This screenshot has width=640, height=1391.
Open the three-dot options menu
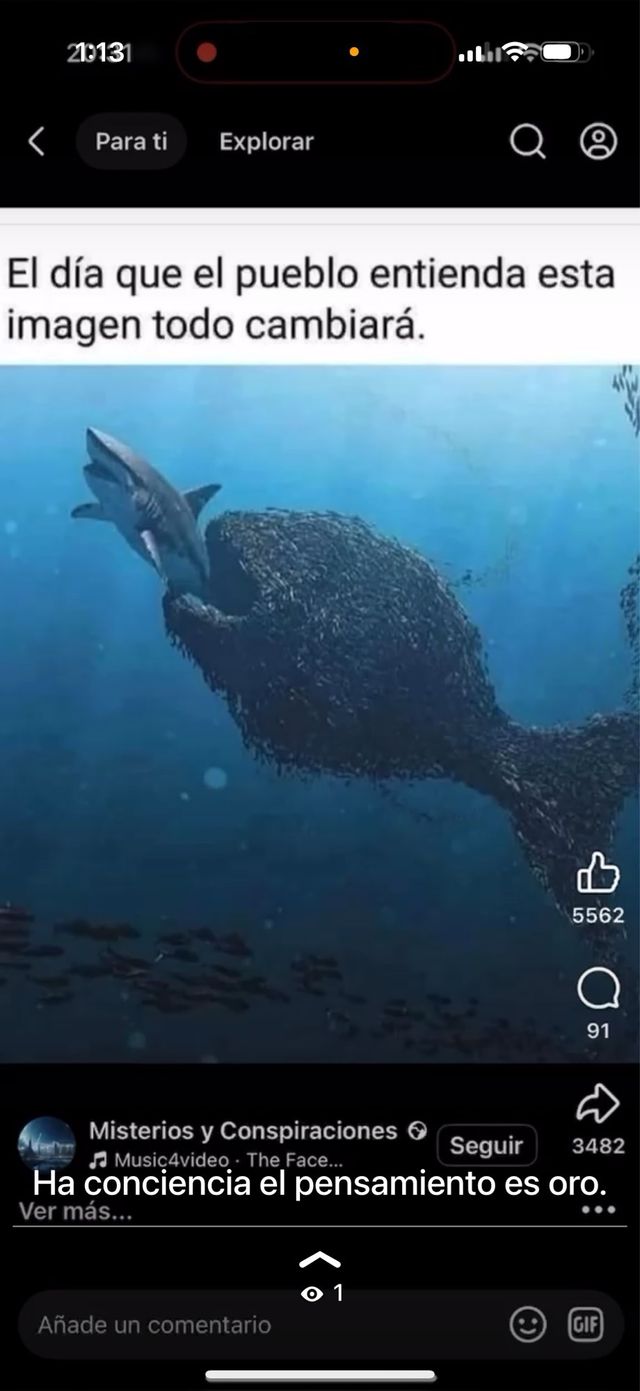(598, 1210)
